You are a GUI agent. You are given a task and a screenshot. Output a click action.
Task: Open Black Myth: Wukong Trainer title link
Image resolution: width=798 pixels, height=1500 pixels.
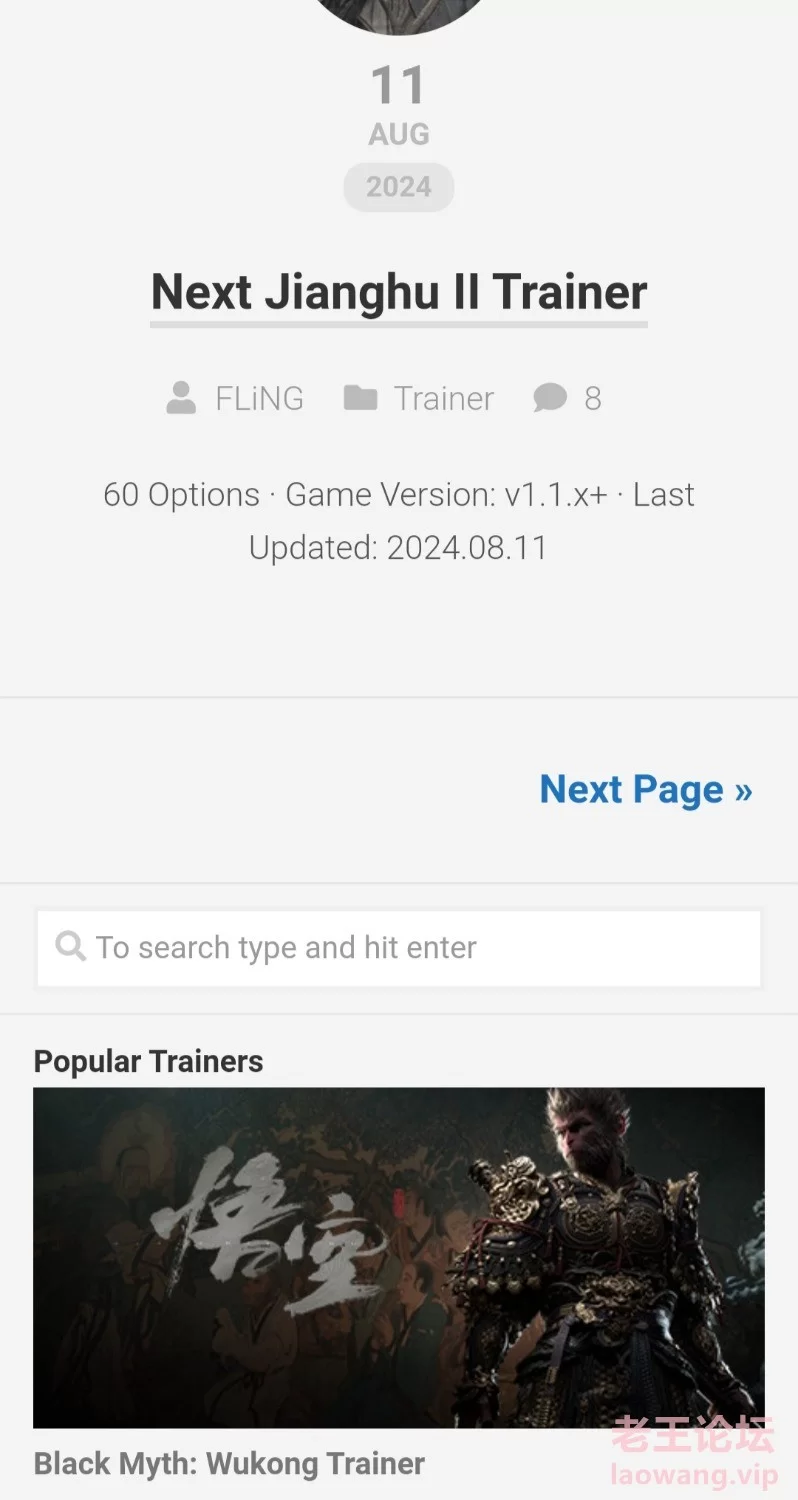[229, 1464]
